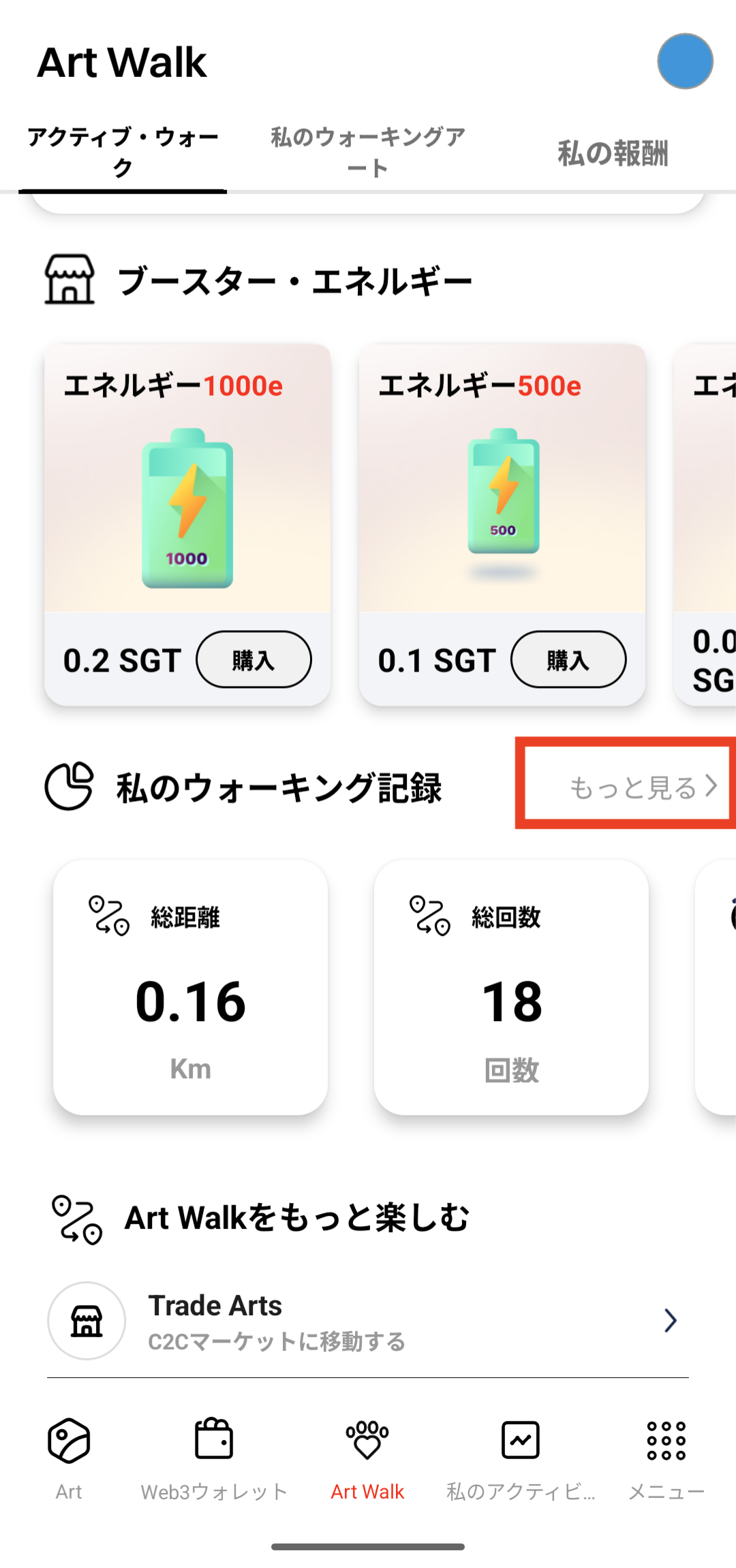736x1568 pixels.
Task: Open the Trade Arts C2C market row
Action: tap(368, 1321)
